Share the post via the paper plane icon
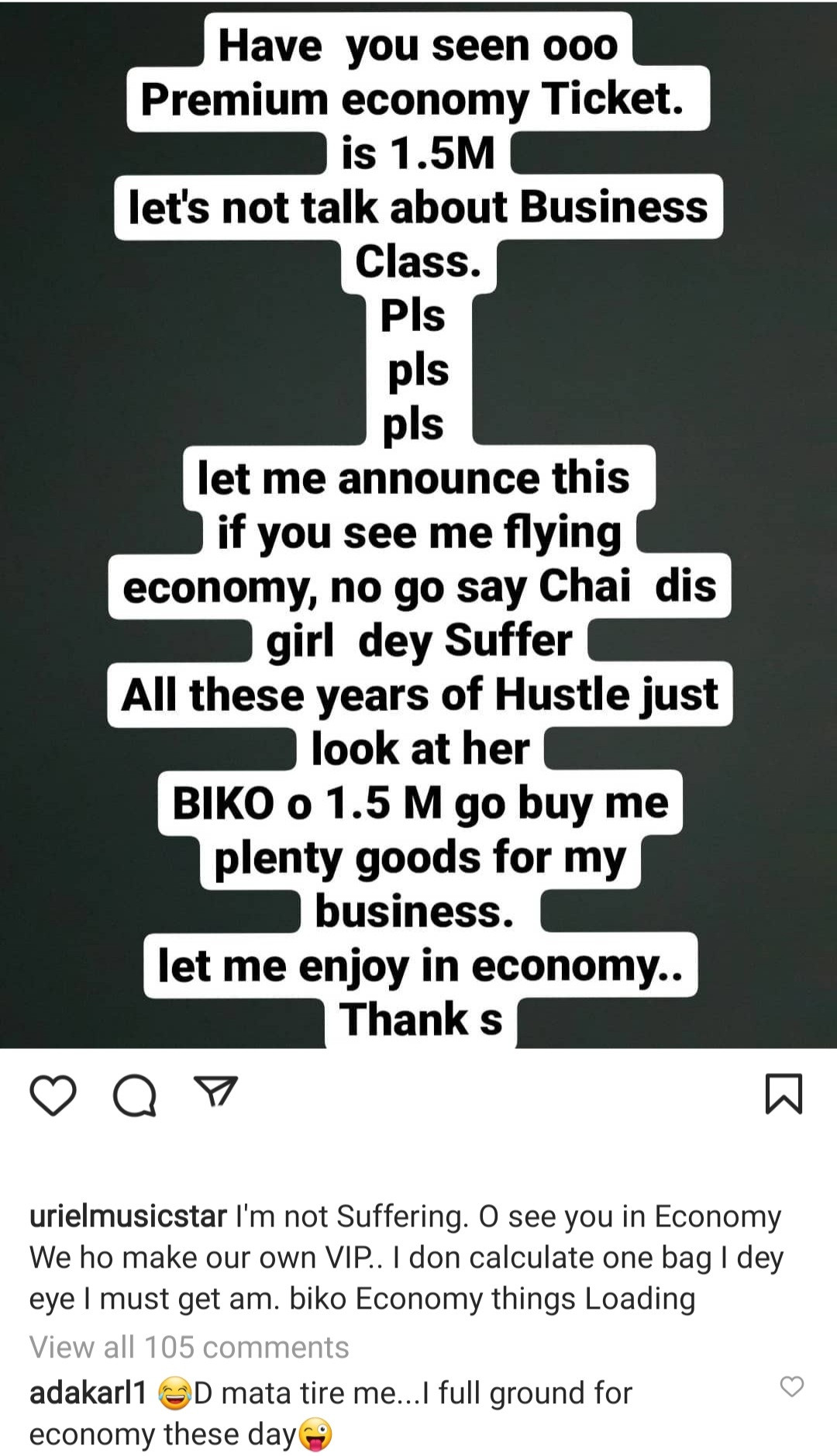This screenshot has height=1456, width=837. click(215, 1092)
